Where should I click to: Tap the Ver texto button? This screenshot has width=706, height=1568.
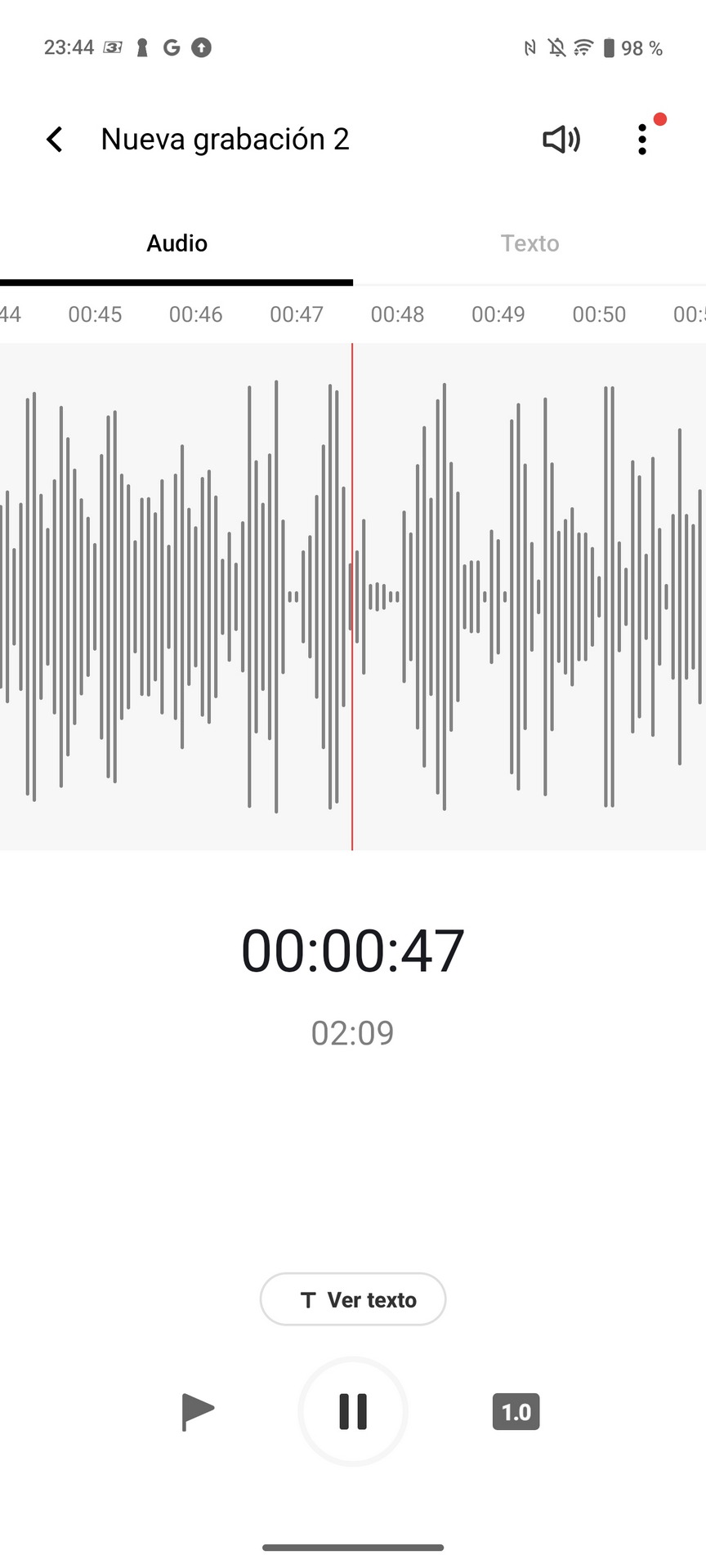(353, 1299)
